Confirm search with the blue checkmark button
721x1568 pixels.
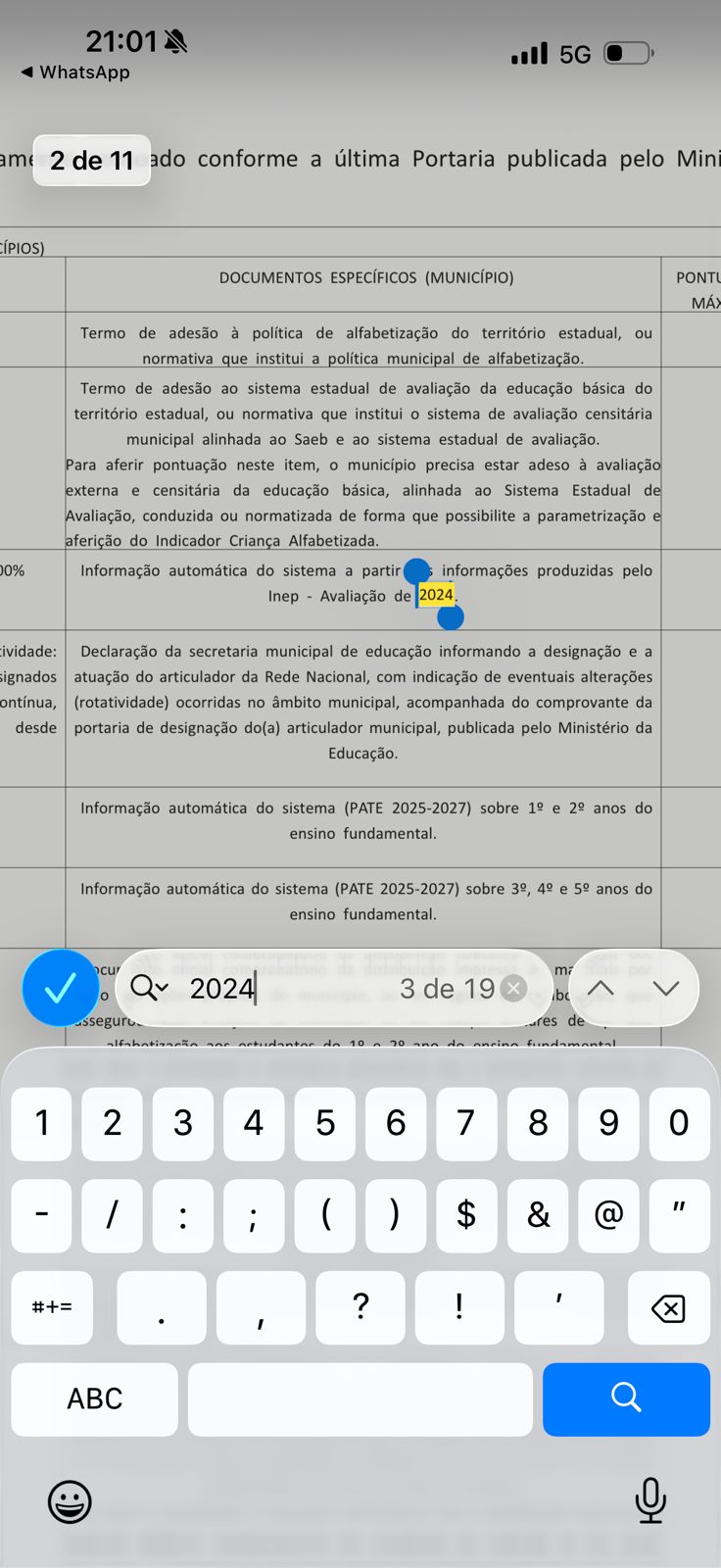point(60,988)
